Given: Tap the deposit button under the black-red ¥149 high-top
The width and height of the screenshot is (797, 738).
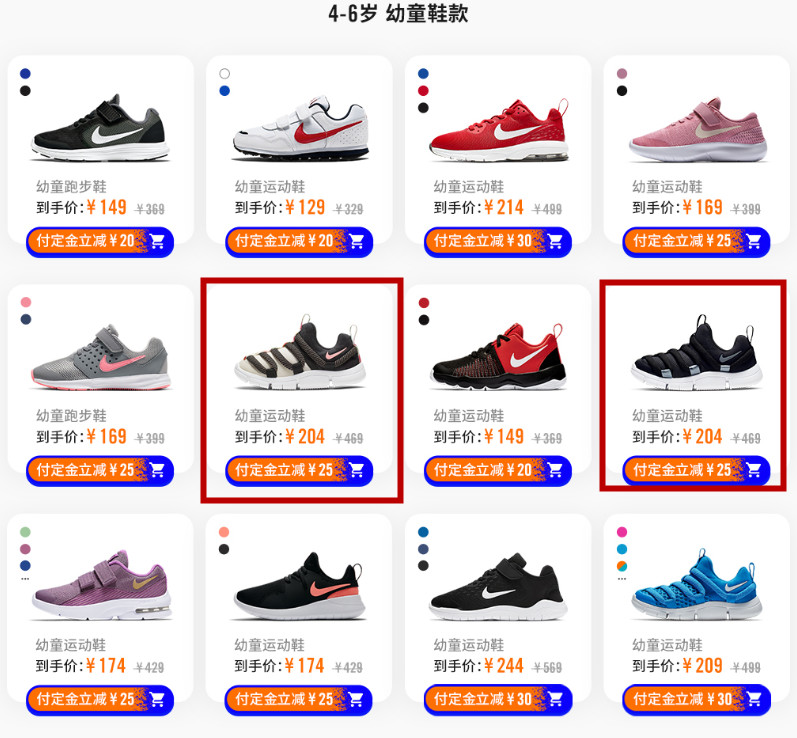Looking at the screenshot, I should coord(497,470).
